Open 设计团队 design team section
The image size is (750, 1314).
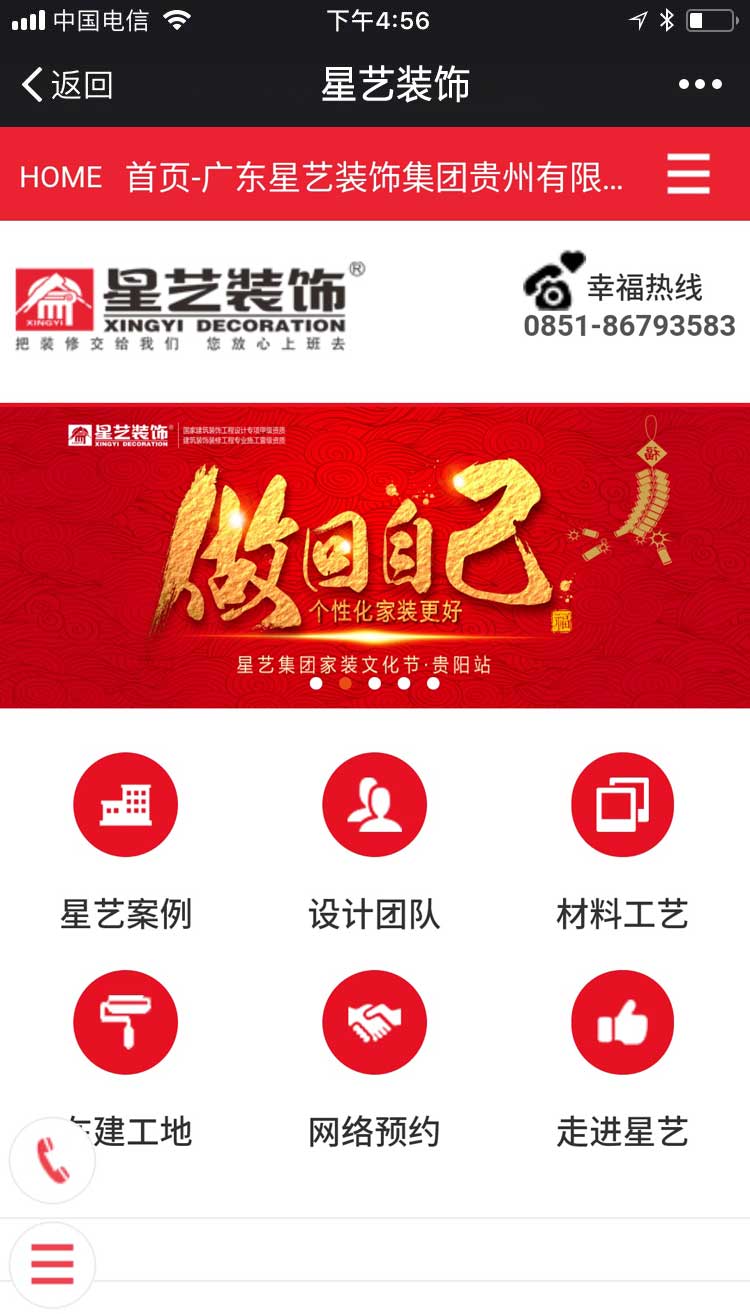[x=374, y=805]
